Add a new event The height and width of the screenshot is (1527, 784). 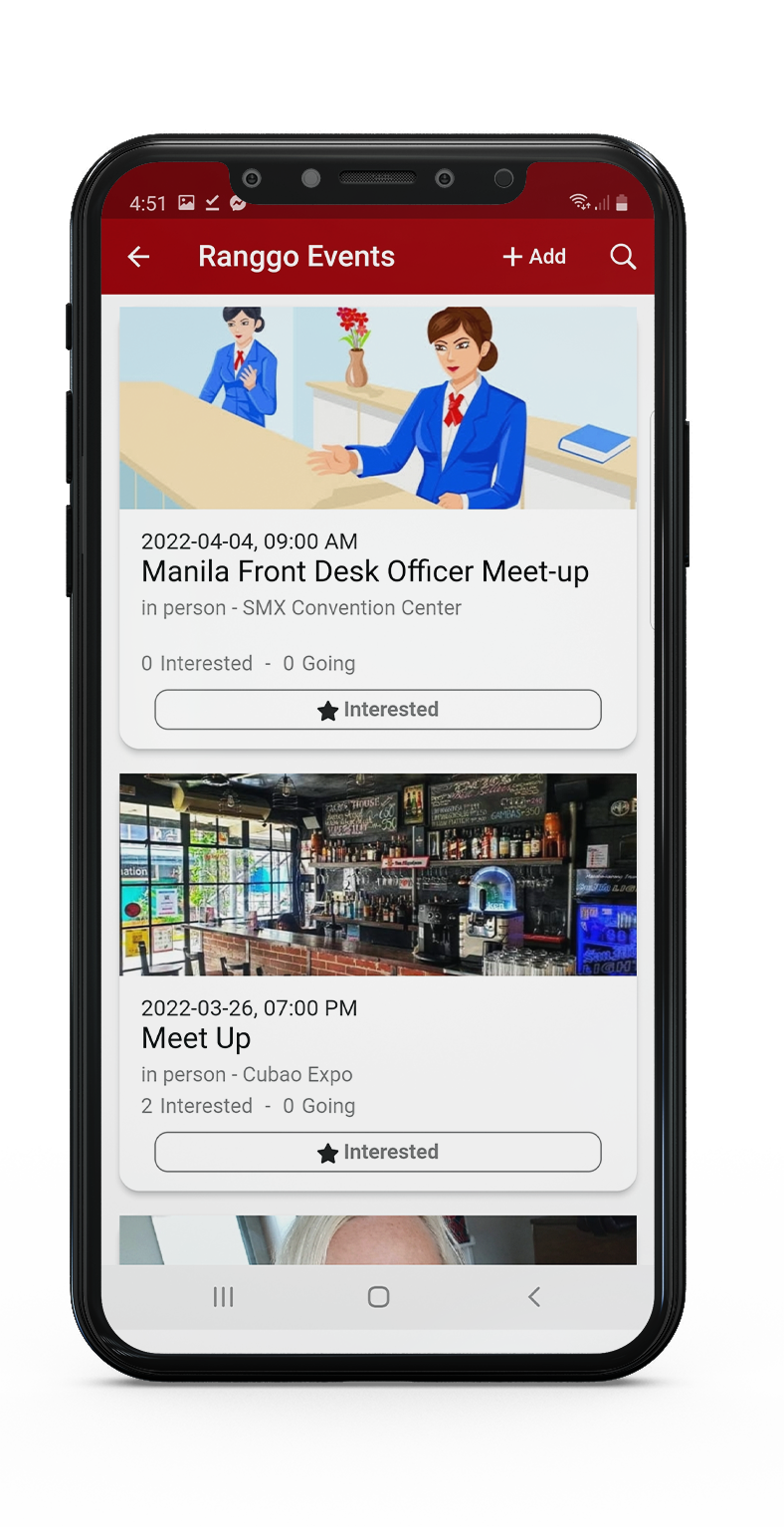coord(534,257)
